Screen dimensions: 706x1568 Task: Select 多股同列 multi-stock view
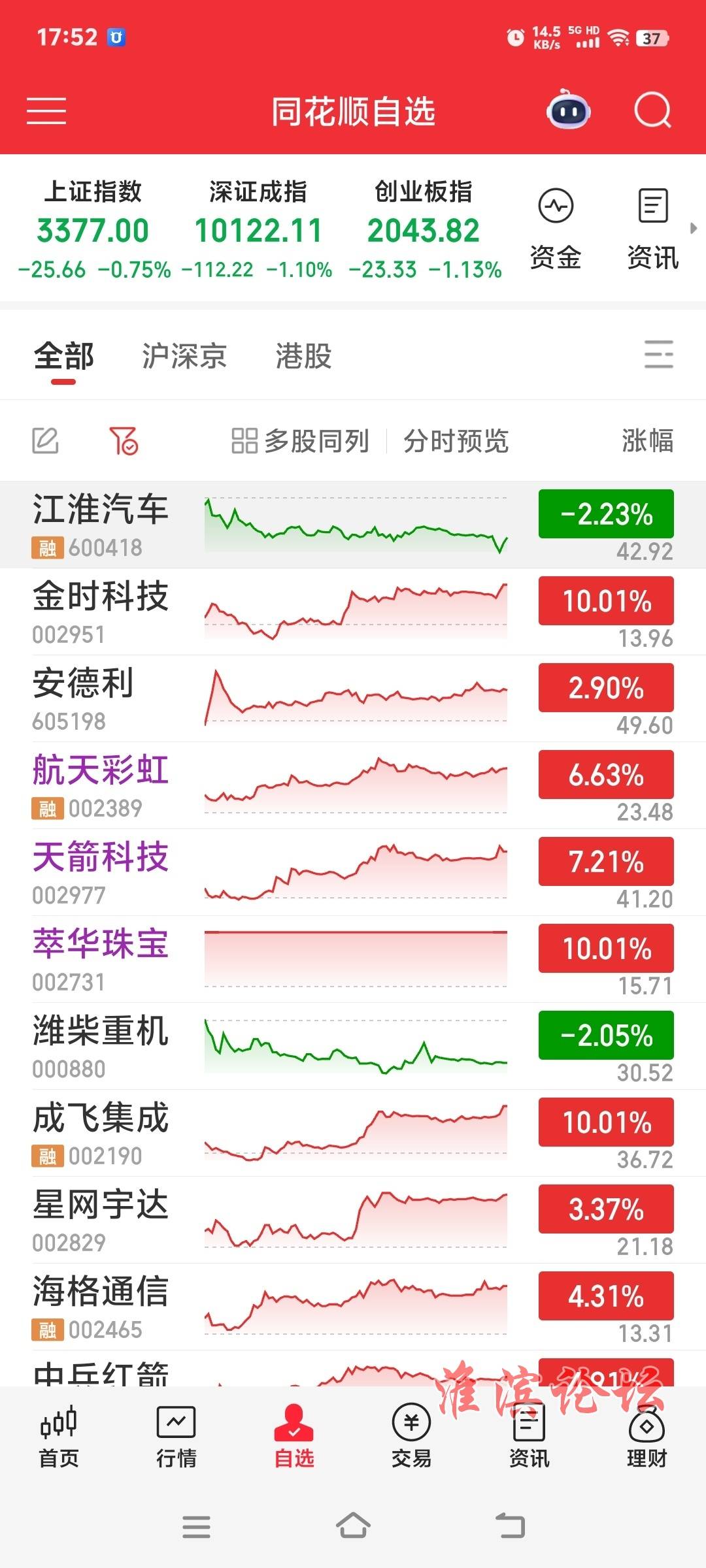point(301,441)
